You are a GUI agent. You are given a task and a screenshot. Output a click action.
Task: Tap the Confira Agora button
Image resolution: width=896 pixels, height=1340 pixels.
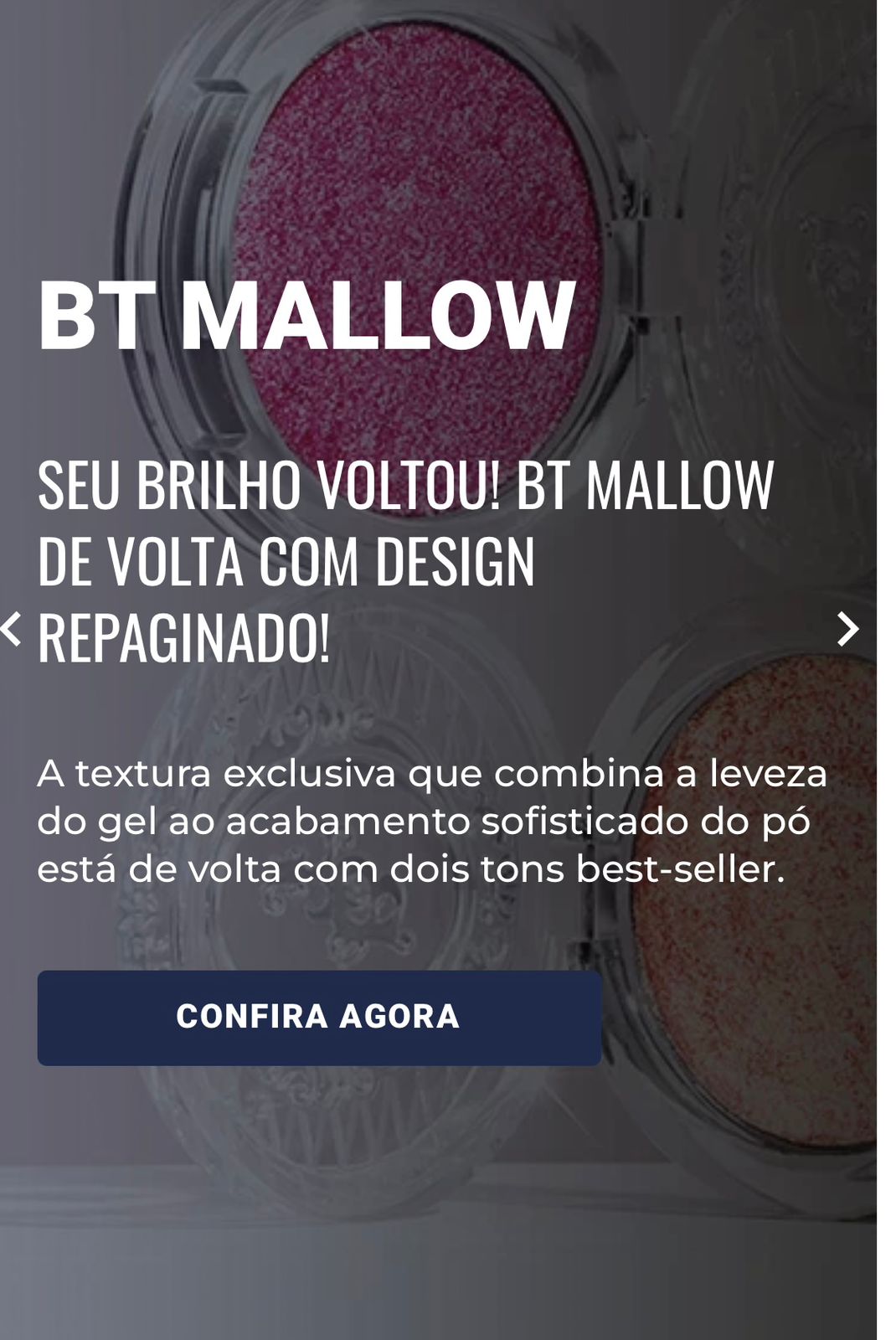(319, 1018)
